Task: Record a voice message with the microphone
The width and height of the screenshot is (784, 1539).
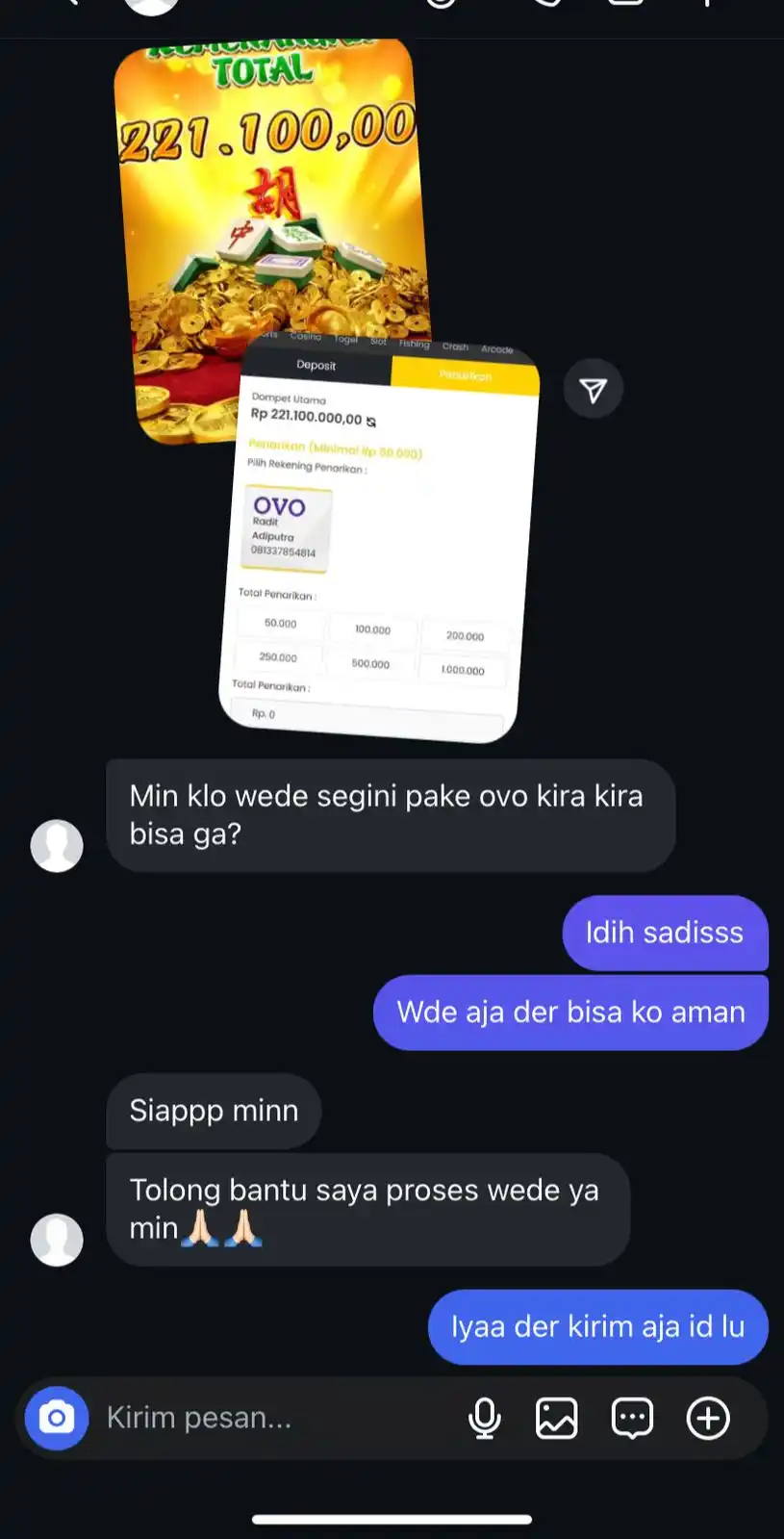Action: click(x=485, y=1418)
